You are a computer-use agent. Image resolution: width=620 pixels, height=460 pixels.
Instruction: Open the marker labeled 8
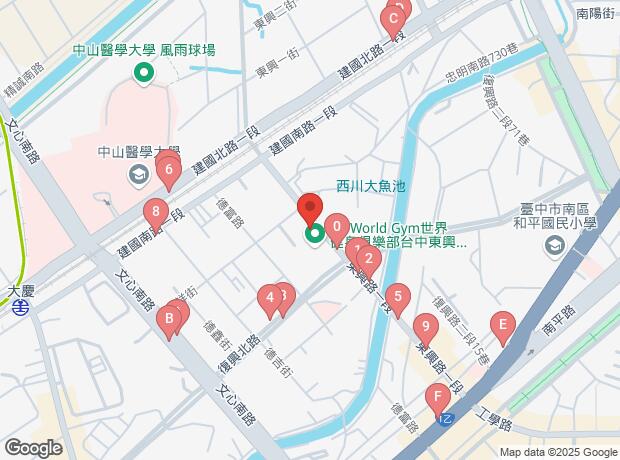pos(155,211)
